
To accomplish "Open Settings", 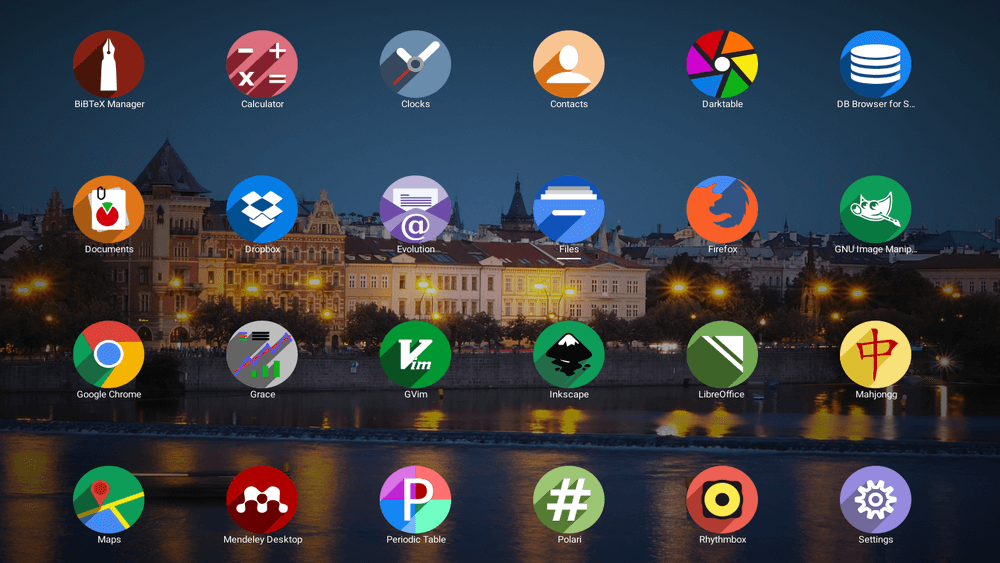I will tap(875, 500).
